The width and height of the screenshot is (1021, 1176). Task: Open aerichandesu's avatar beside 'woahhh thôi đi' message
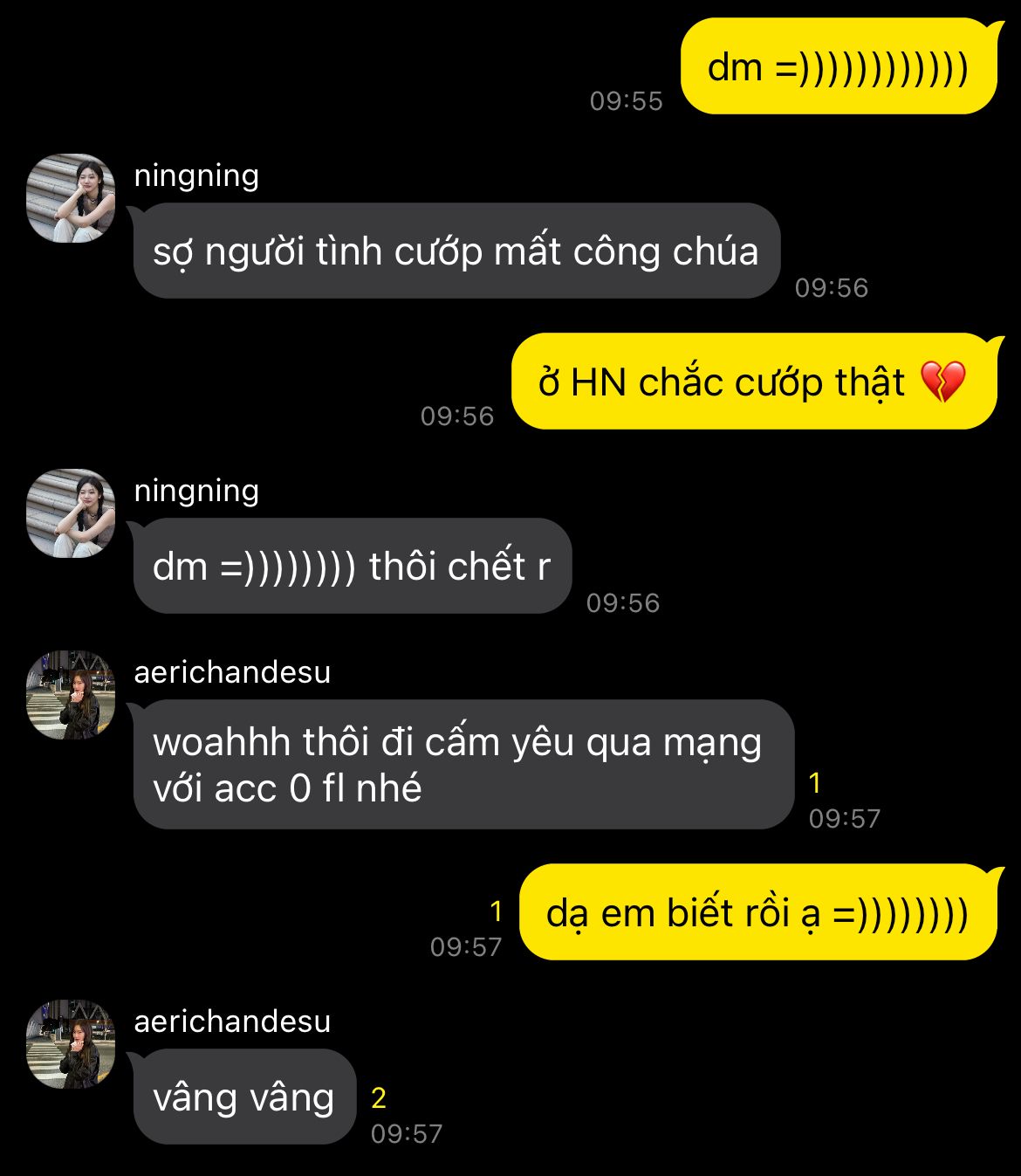point(71,695)
